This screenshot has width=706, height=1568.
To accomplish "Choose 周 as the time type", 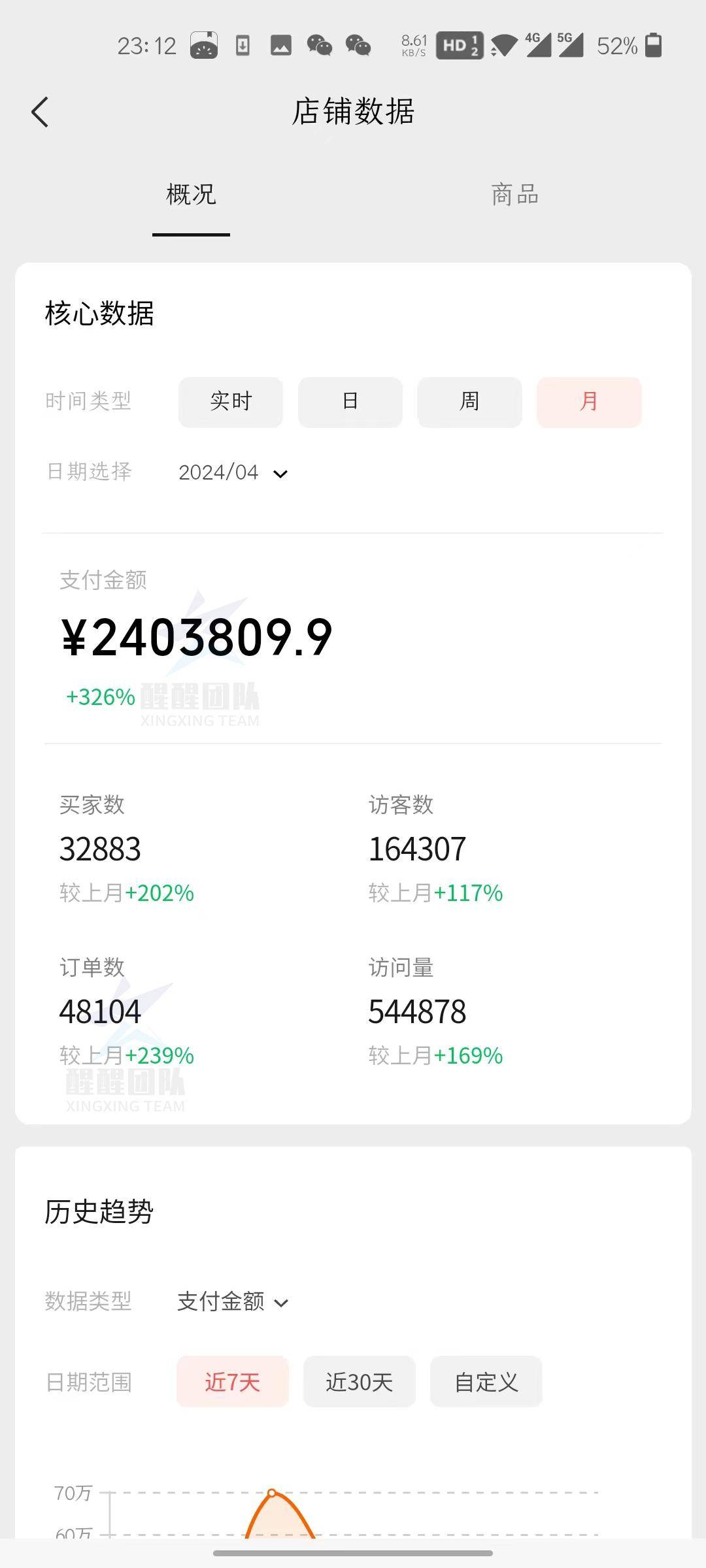I will pos(470,402).
